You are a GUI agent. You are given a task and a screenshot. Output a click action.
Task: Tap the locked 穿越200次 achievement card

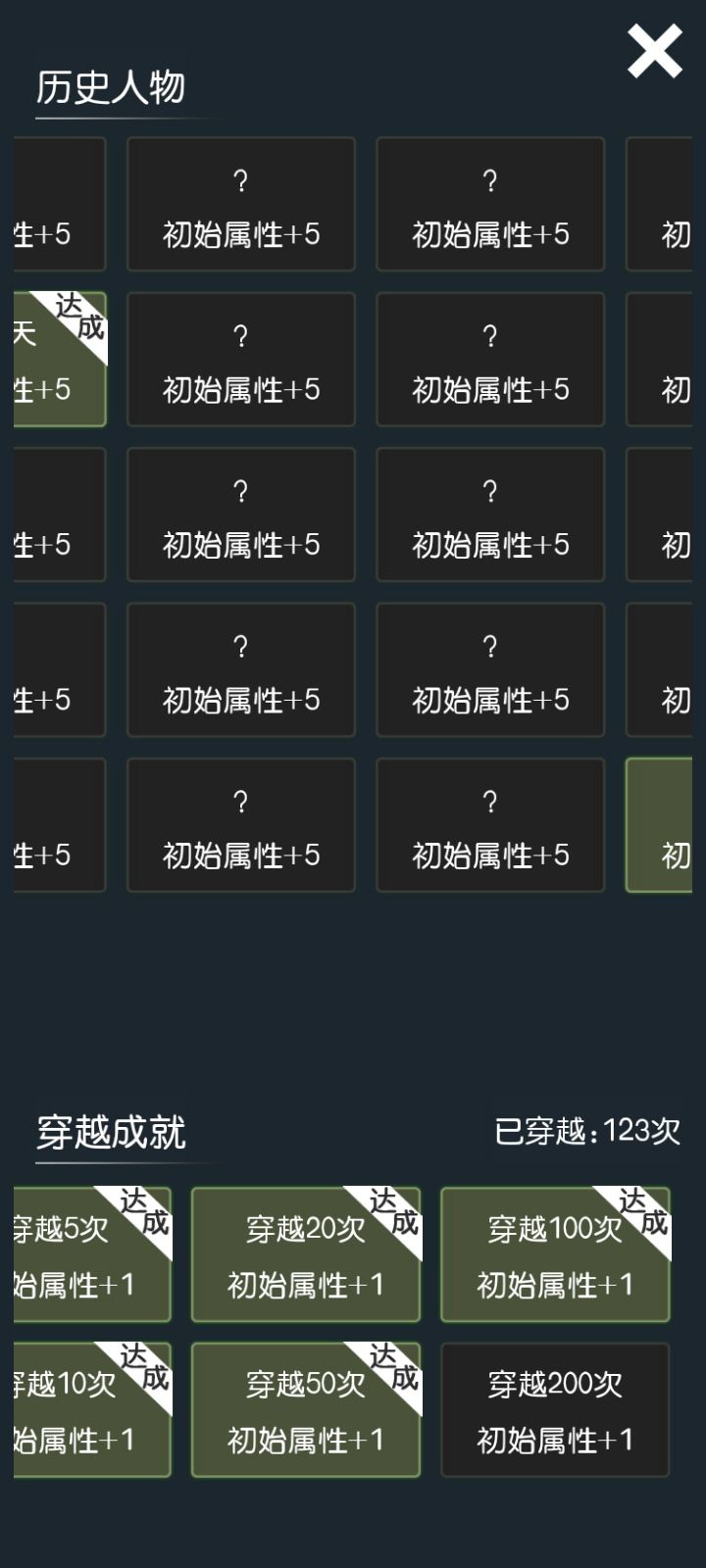point(556,1410)
